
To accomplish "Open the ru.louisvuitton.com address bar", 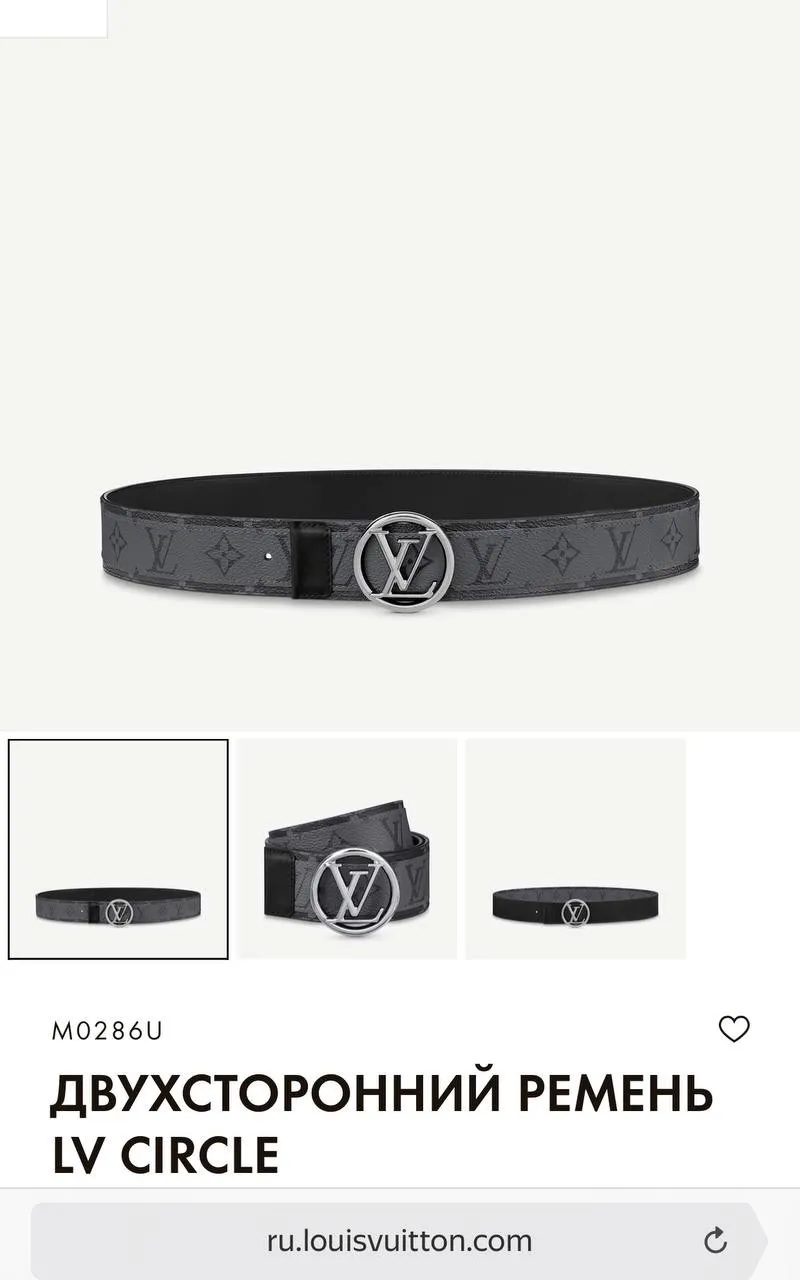I will (399, 1241).
